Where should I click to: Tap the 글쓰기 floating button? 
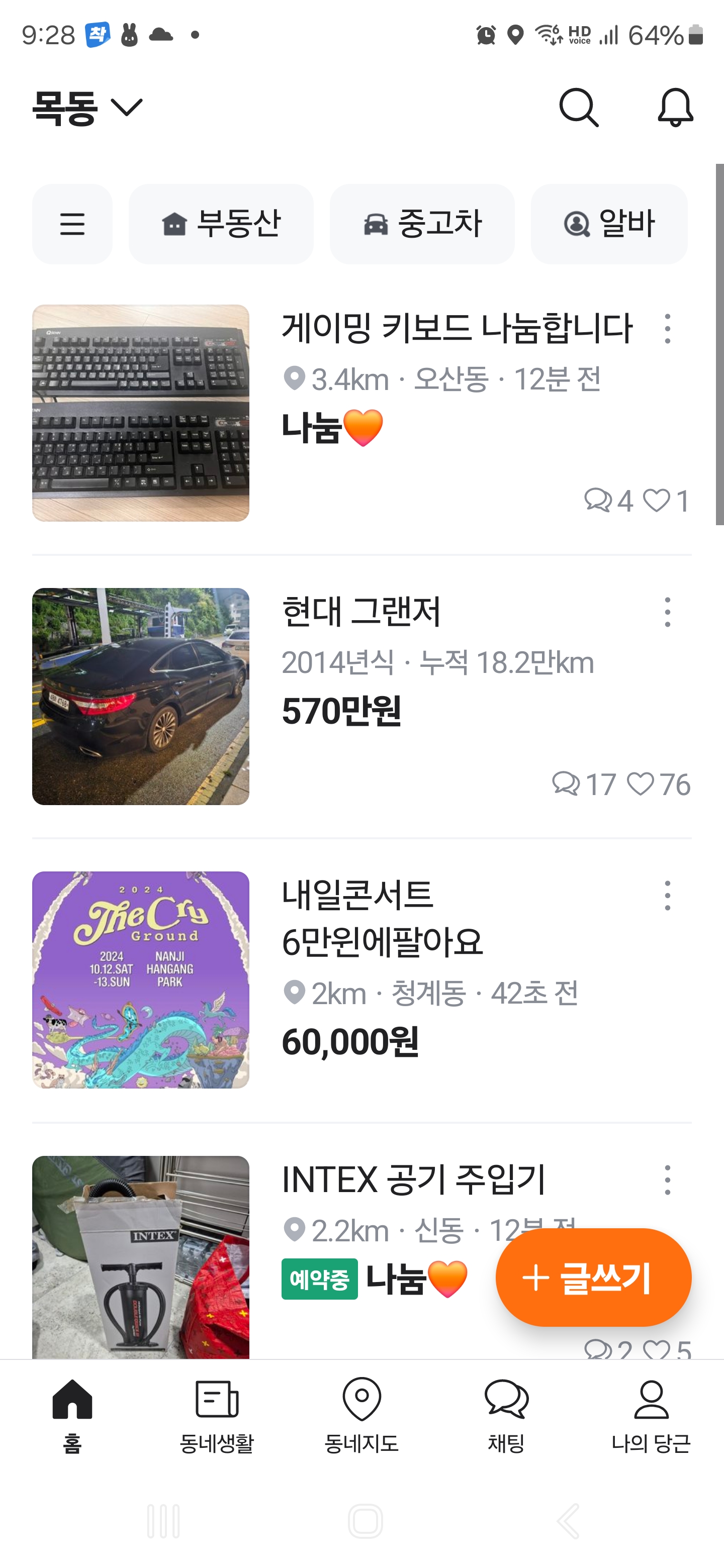tap(593, 1277)
